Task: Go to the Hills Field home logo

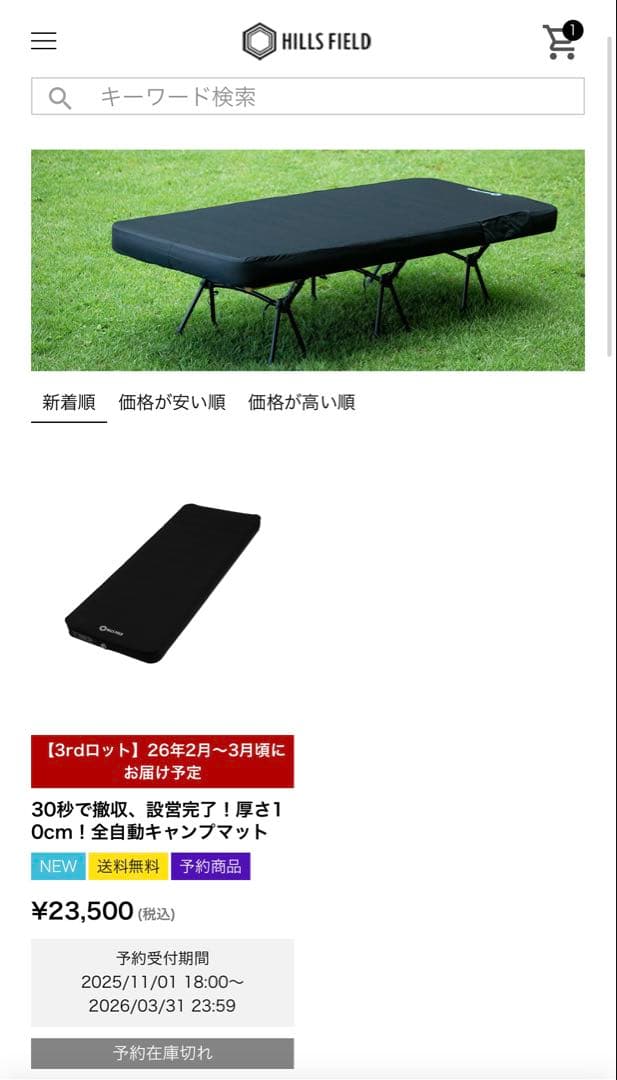Action: point(307,41)
